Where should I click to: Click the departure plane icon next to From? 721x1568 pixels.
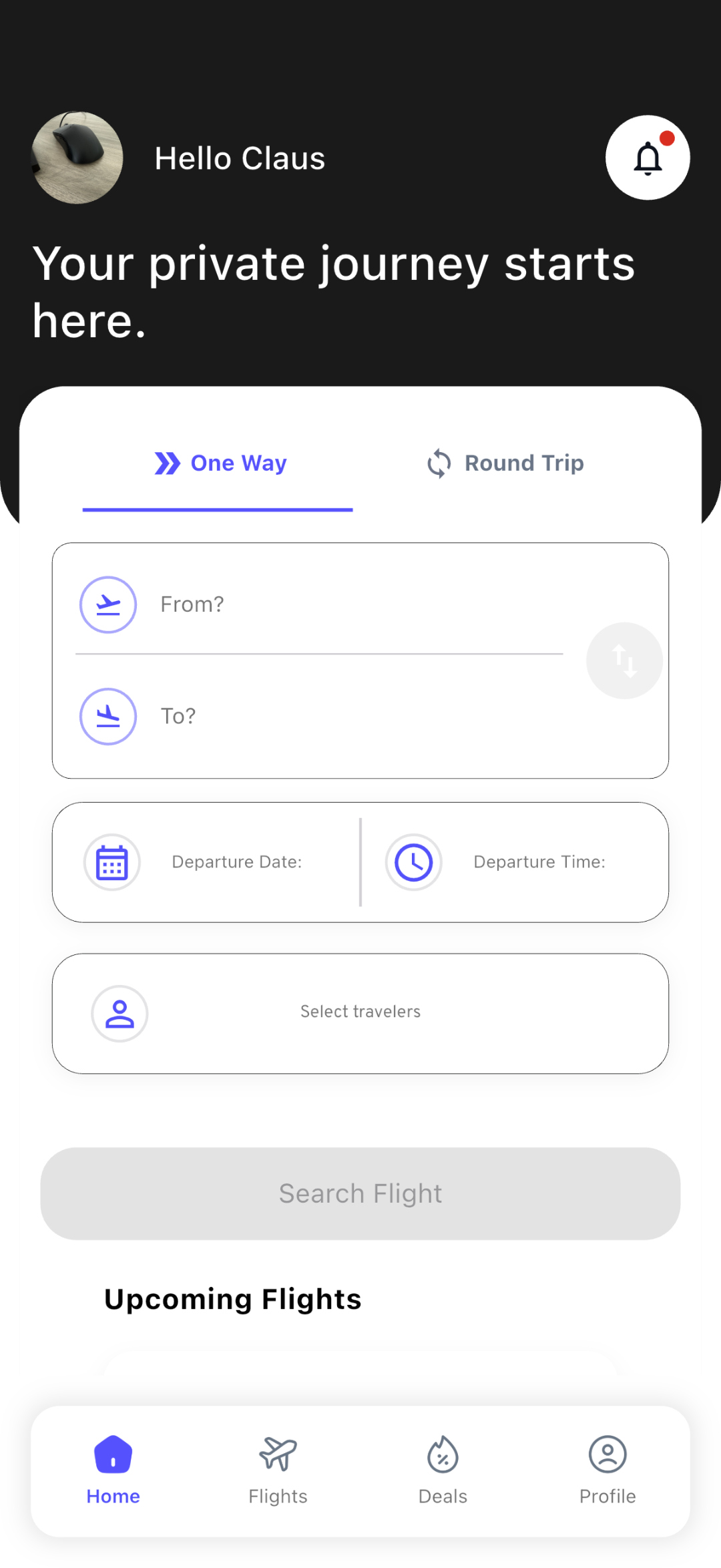tap(108, 604)
